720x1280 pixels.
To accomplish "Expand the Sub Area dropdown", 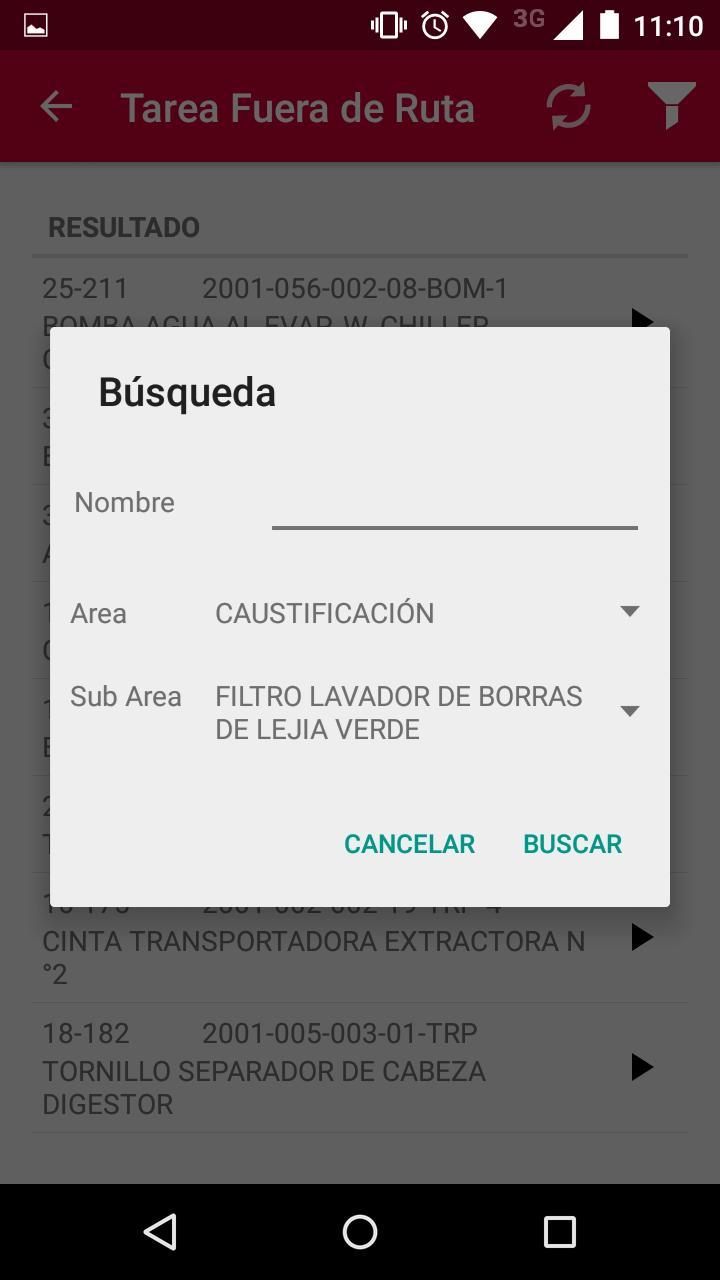I will (427, 712).
